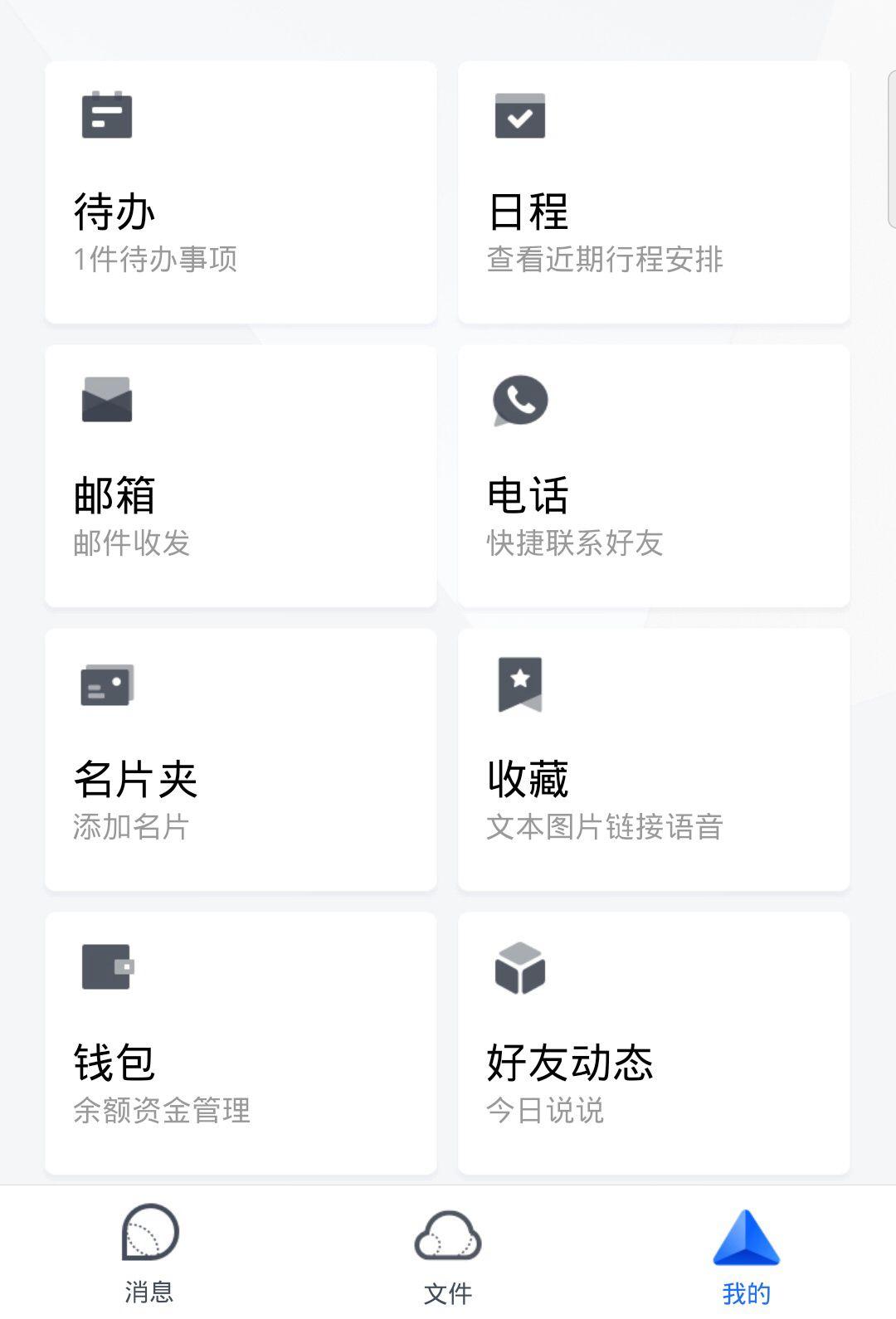896x1319 pixels.
Task: Tap the 我的 tab
Action: (747, 1253)
